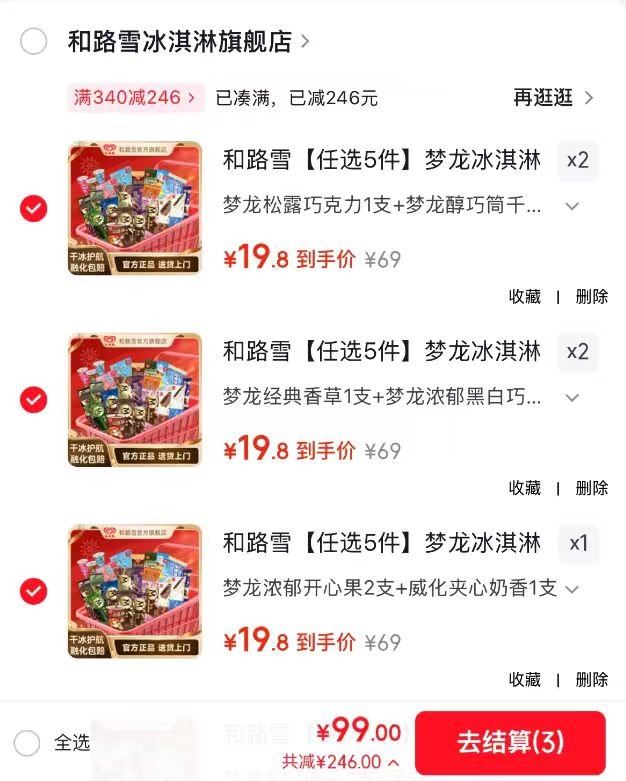Change the x1 quantity of the 梦龙浓郁开心果 item
The image size is (626, 781).
pos(578,543)
